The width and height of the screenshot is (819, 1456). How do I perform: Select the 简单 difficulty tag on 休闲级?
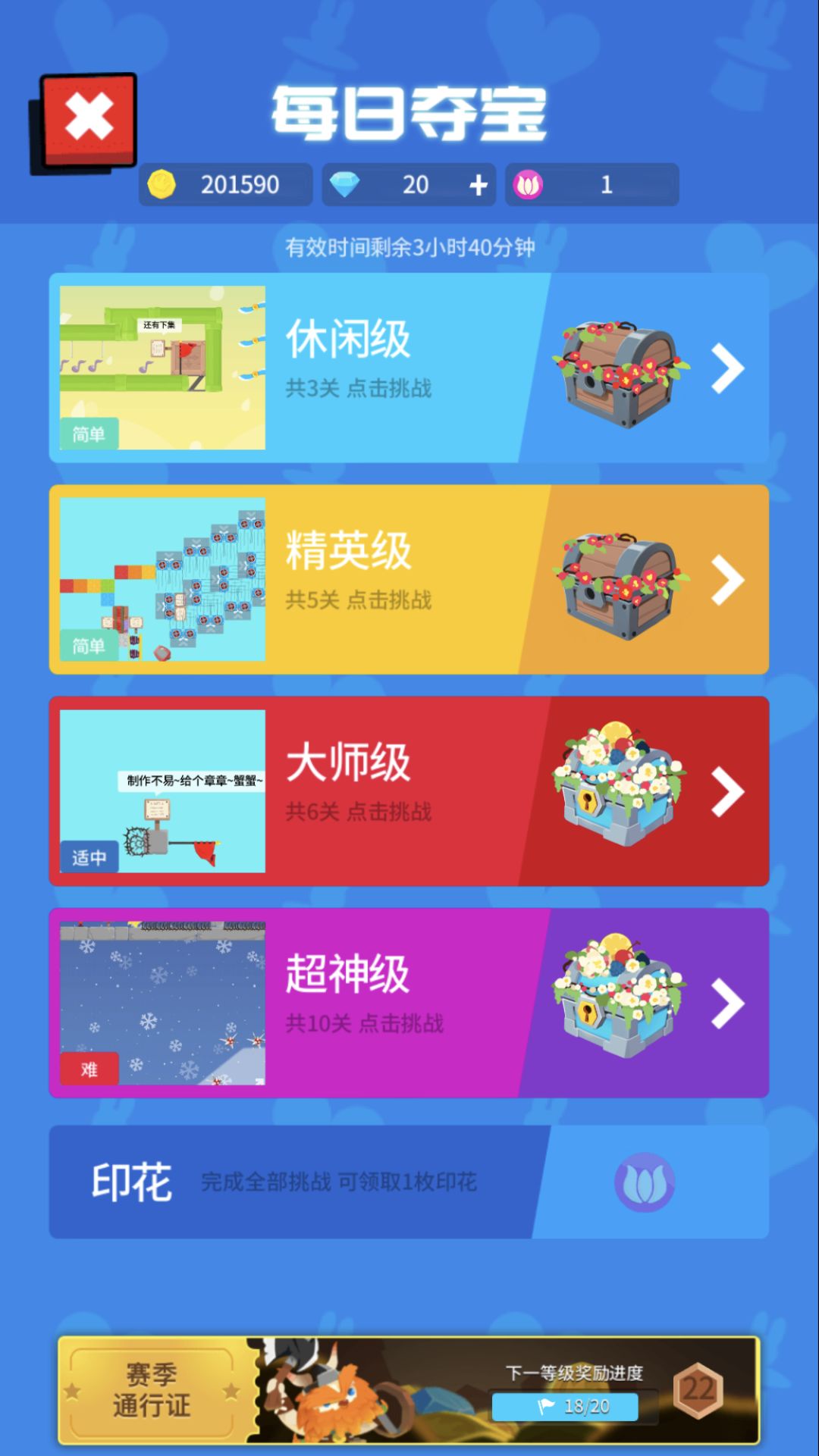pos(90,434)
